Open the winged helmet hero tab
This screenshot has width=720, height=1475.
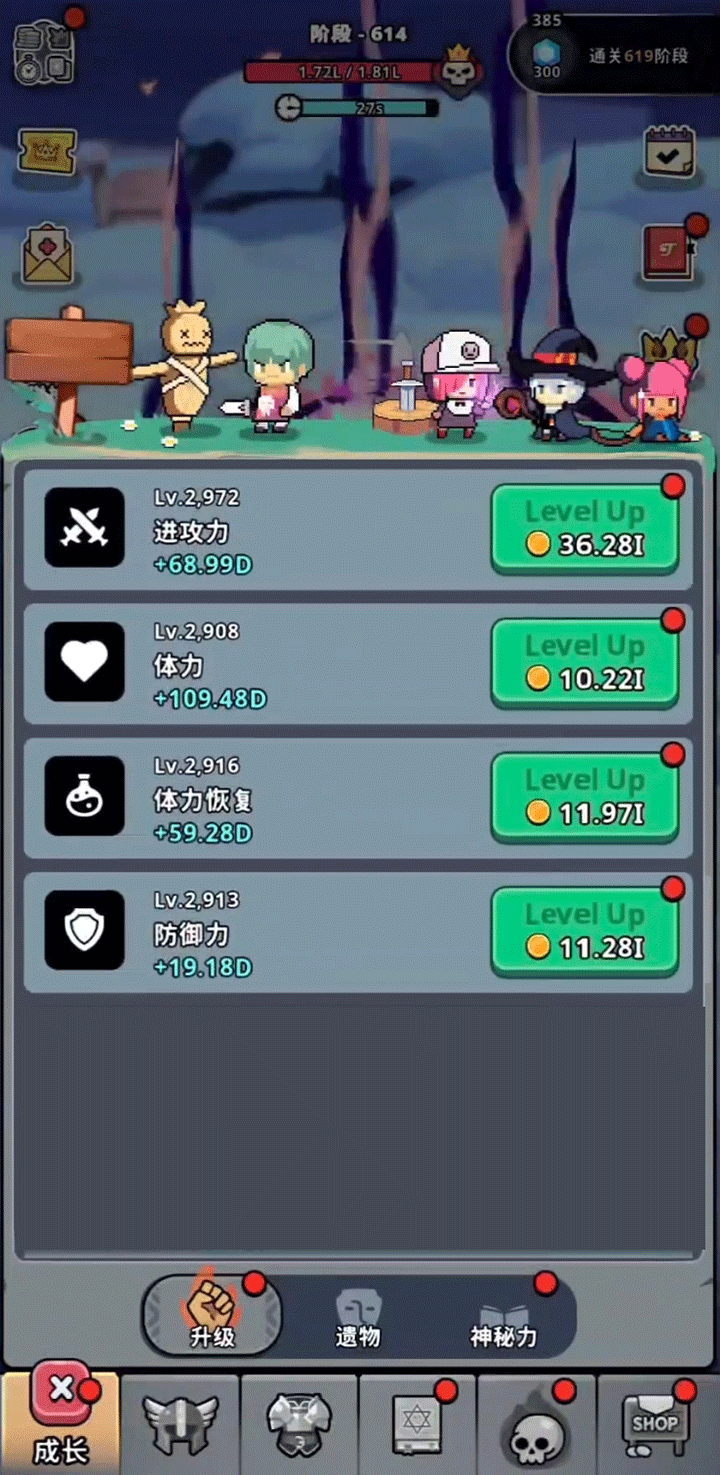pos(180,1422)
